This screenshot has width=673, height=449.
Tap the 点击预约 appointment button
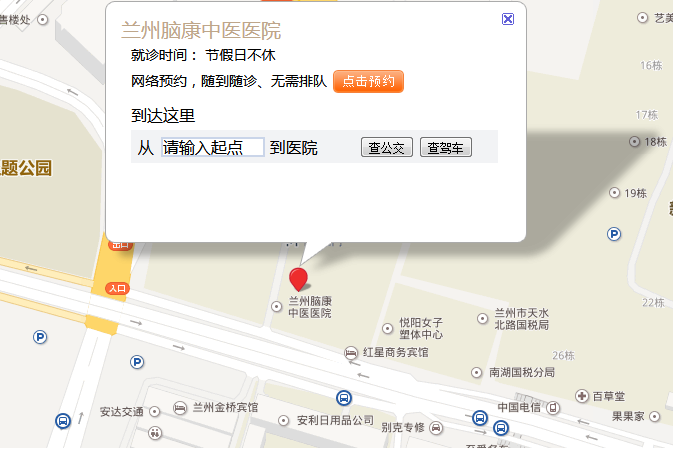tap(368, 82)
